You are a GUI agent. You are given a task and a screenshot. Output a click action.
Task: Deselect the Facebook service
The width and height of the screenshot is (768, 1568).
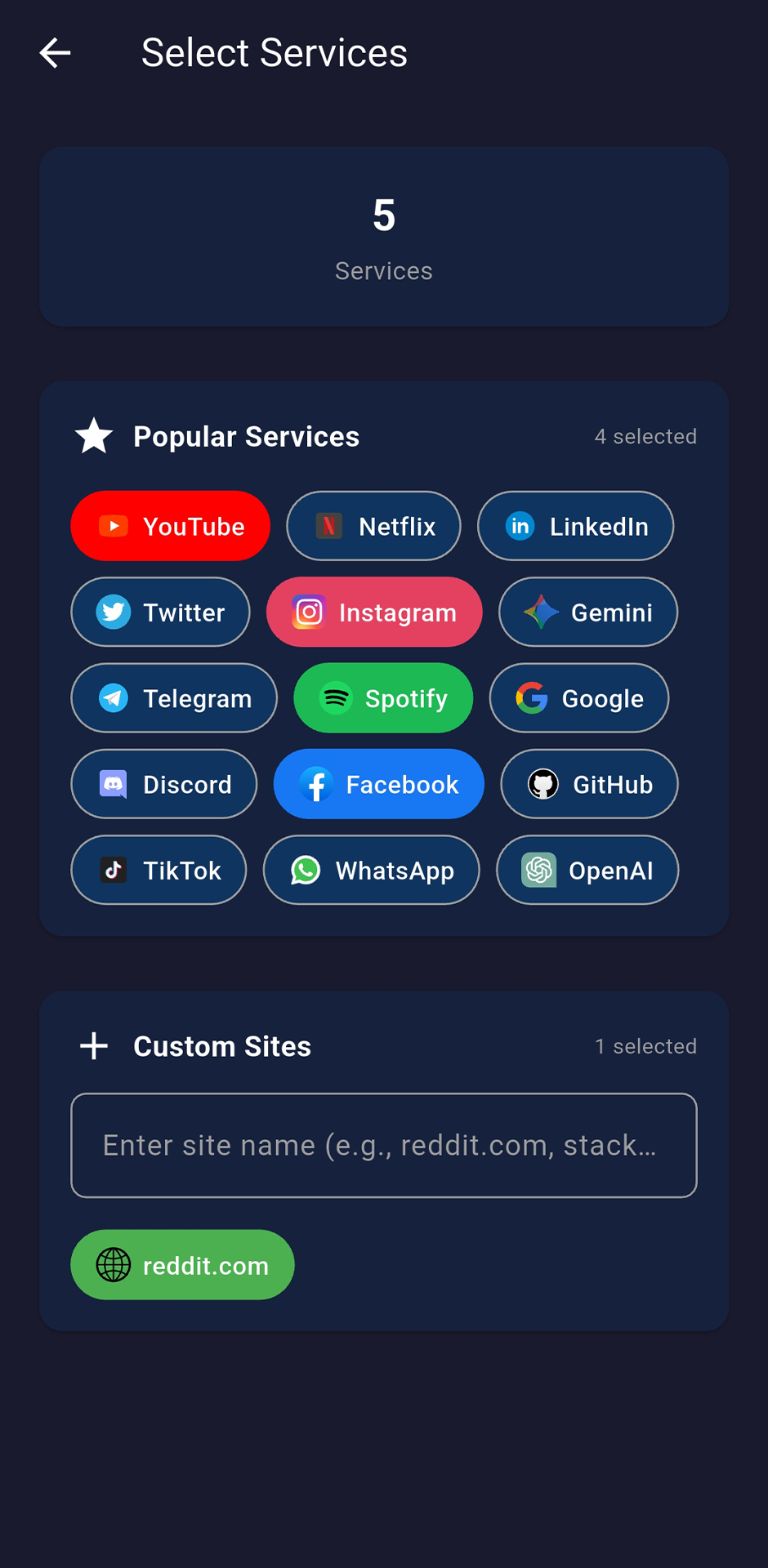[378, 784]
